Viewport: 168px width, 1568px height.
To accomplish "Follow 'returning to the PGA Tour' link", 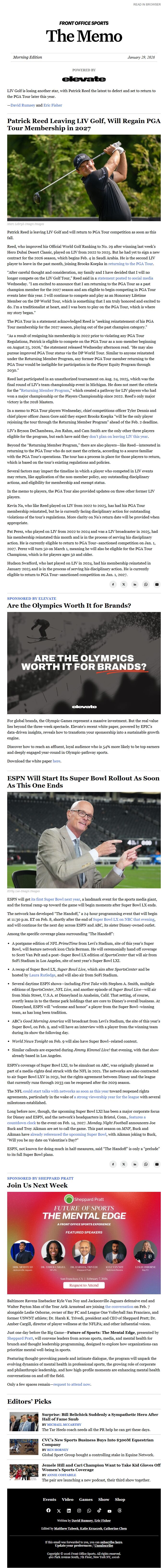I will pyautogui.click(x=130, y=264).
